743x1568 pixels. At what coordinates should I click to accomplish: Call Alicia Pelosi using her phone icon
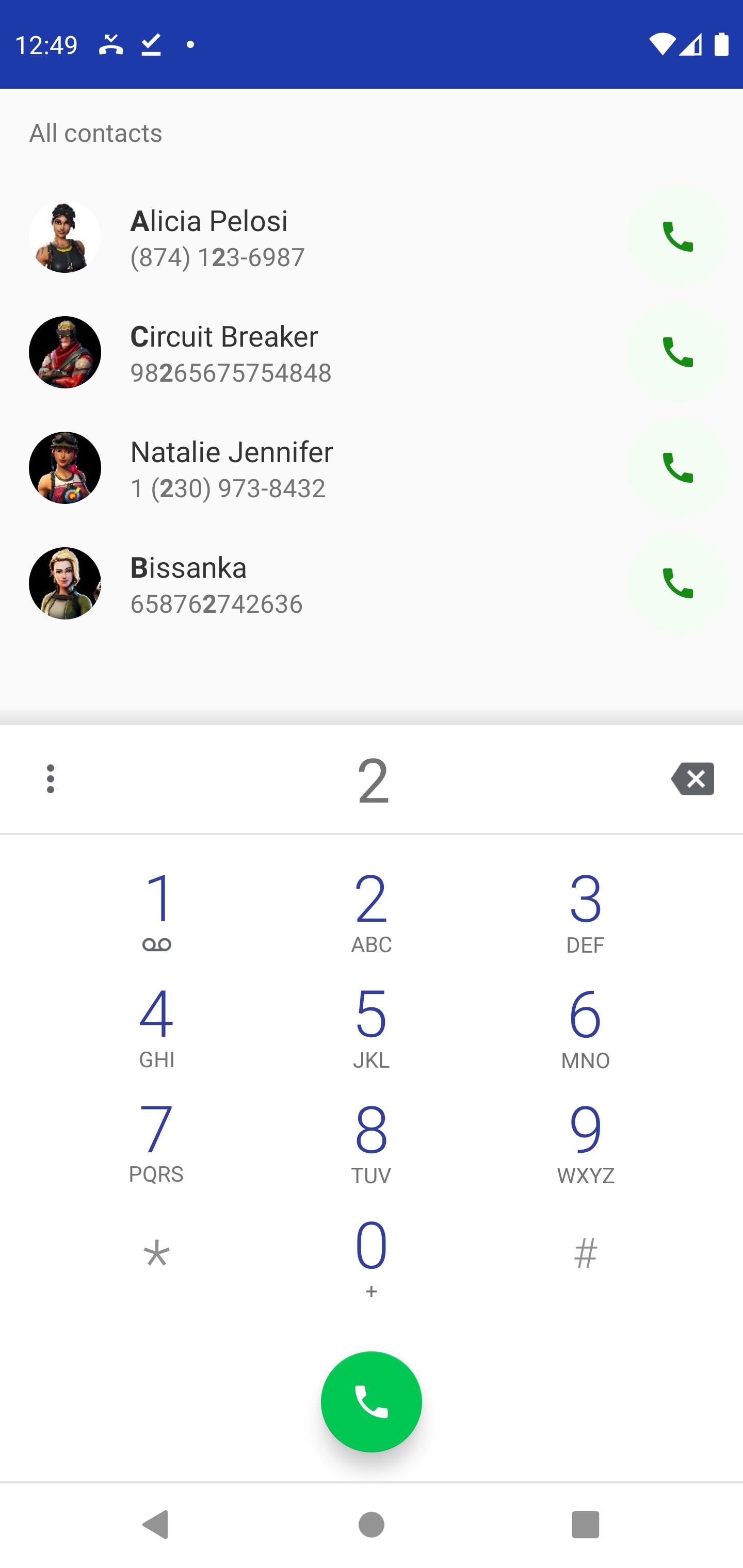(677, 237)
